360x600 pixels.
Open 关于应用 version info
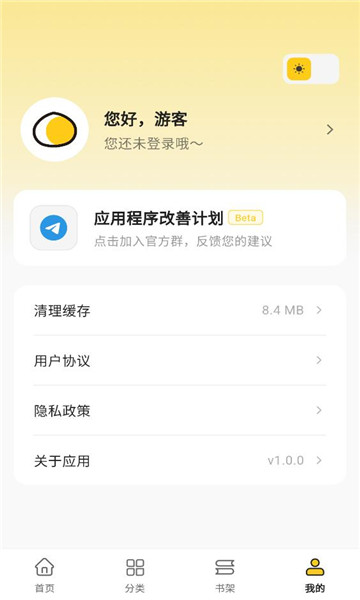(x=180, y=460)
